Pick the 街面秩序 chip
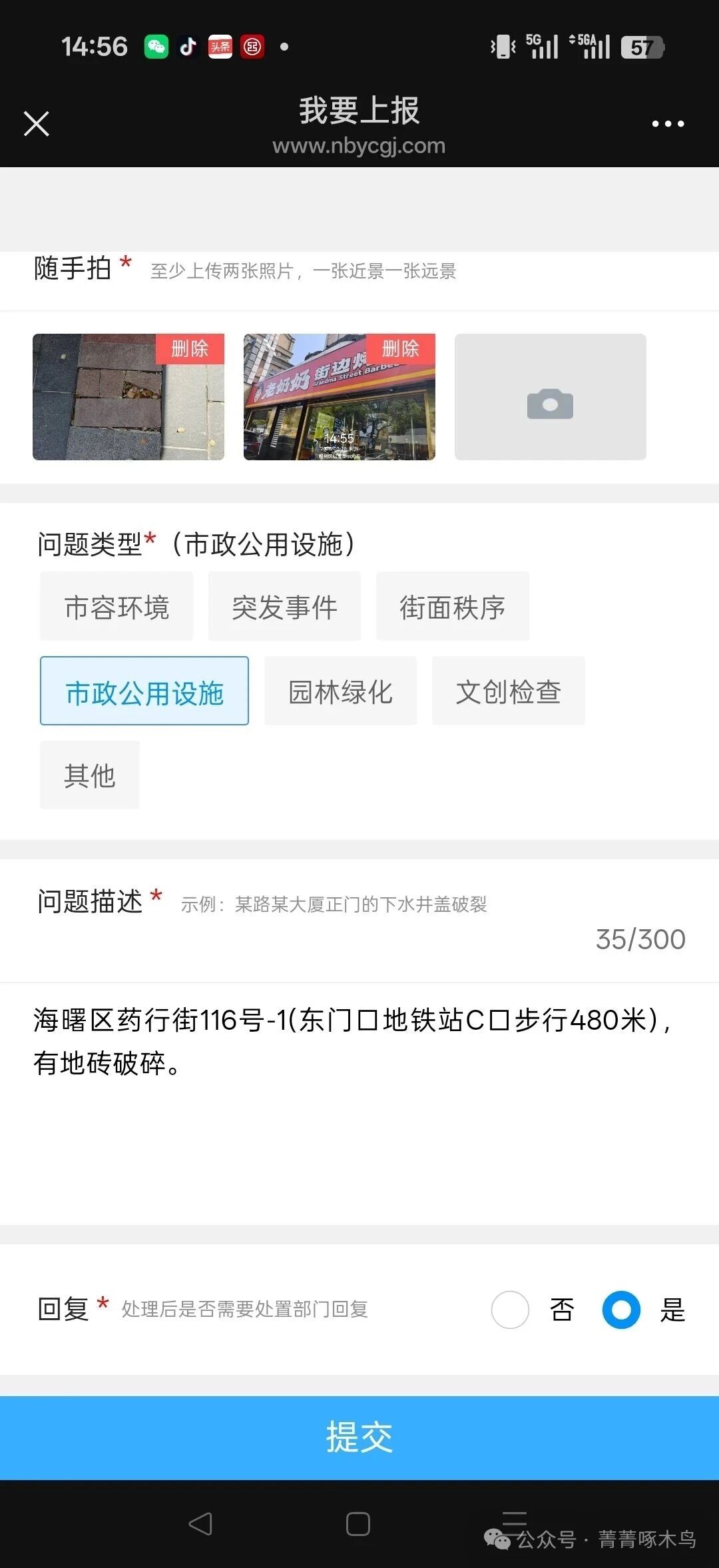The width and height of the screenshot is (719, 1568). click(453, 607)
